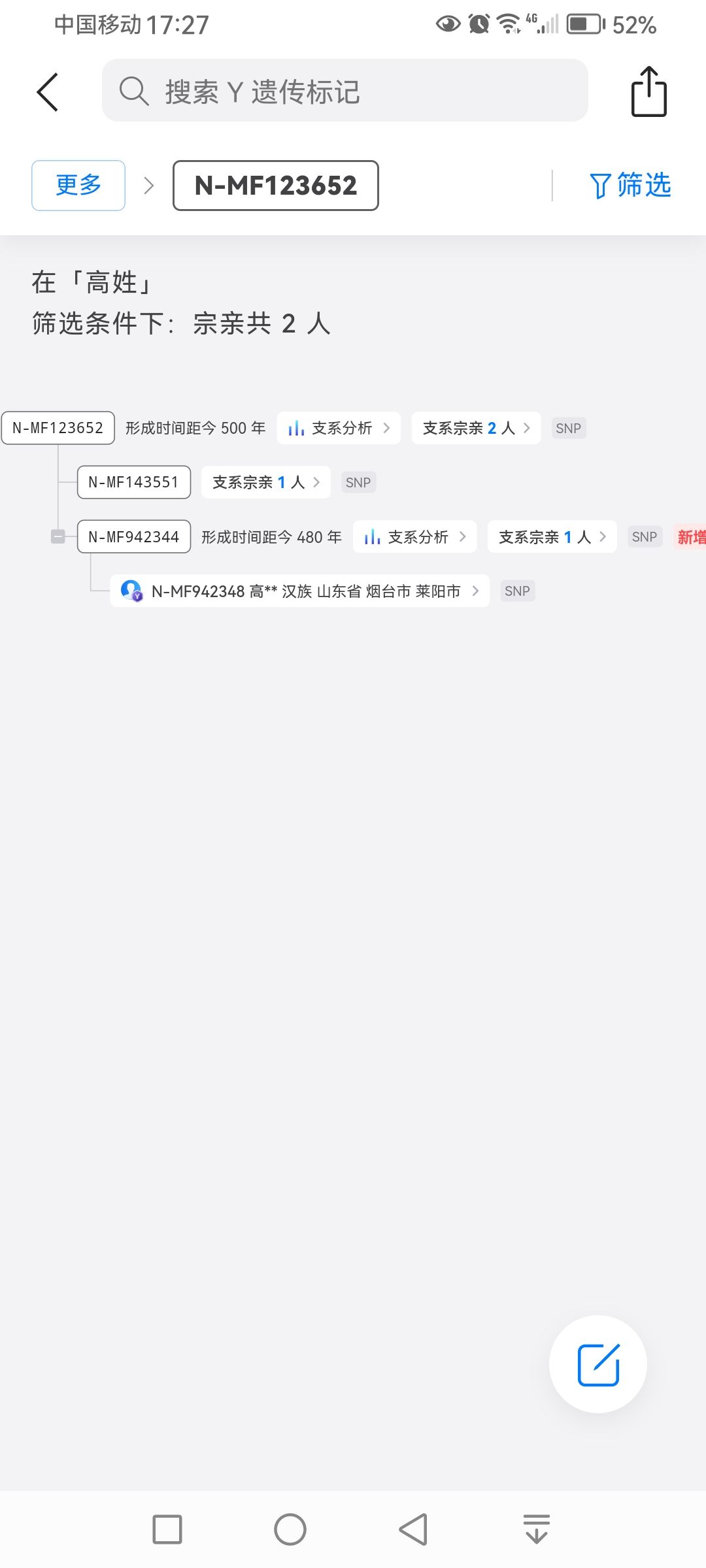
Task: Open 支系分析 for N-MF942344
Action: pyautogui.click(x=414, y=537)
